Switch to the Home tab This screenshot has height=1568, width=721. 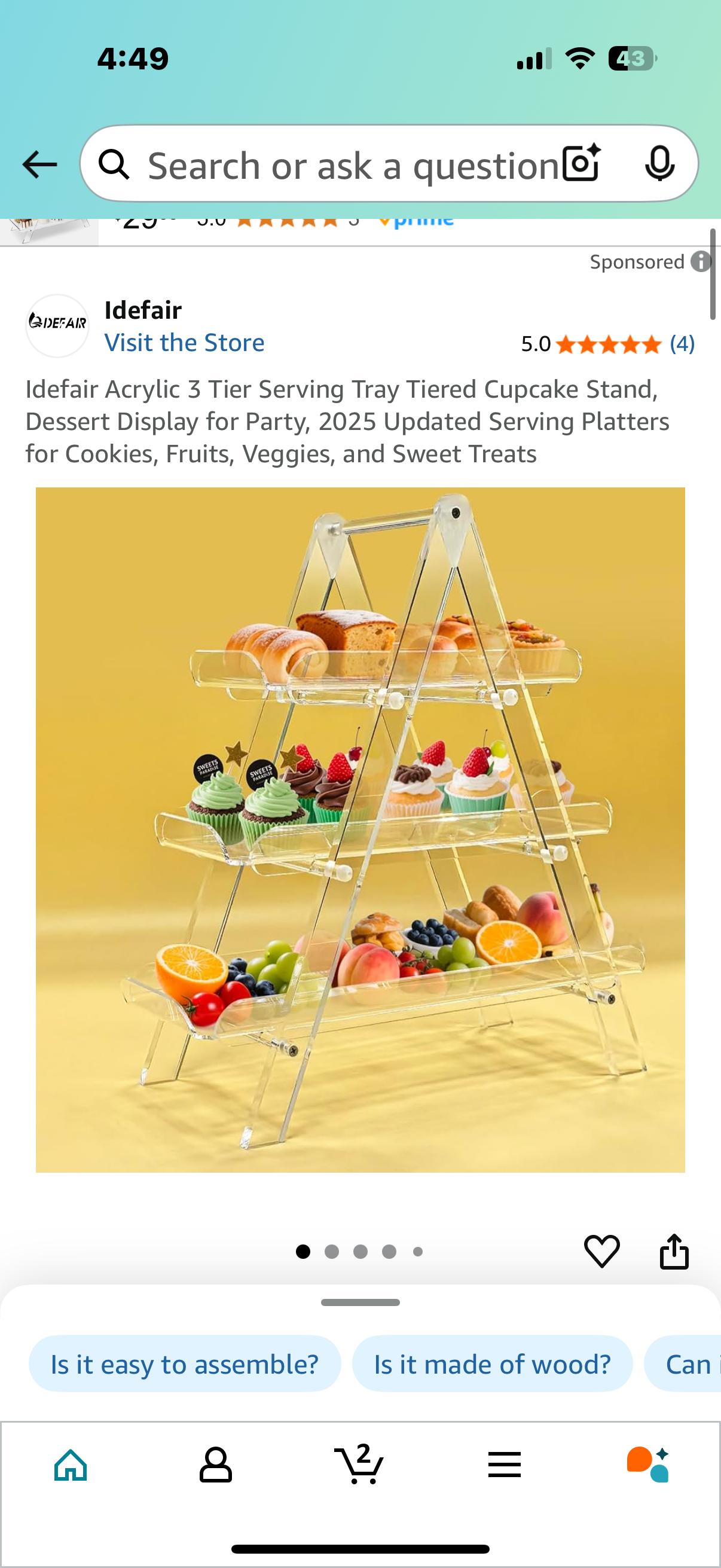(71, 1465)
